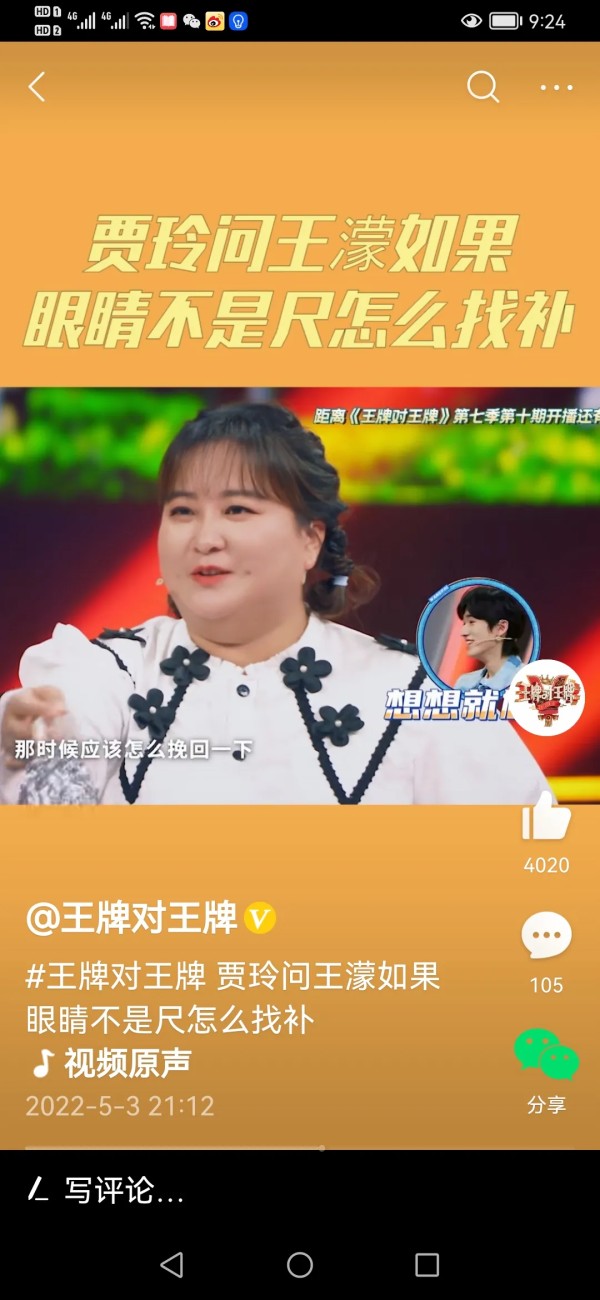This screenshot has width=600, height=1300.
Task: Open the comments bubble showing 105
Action: coord(546,937)
